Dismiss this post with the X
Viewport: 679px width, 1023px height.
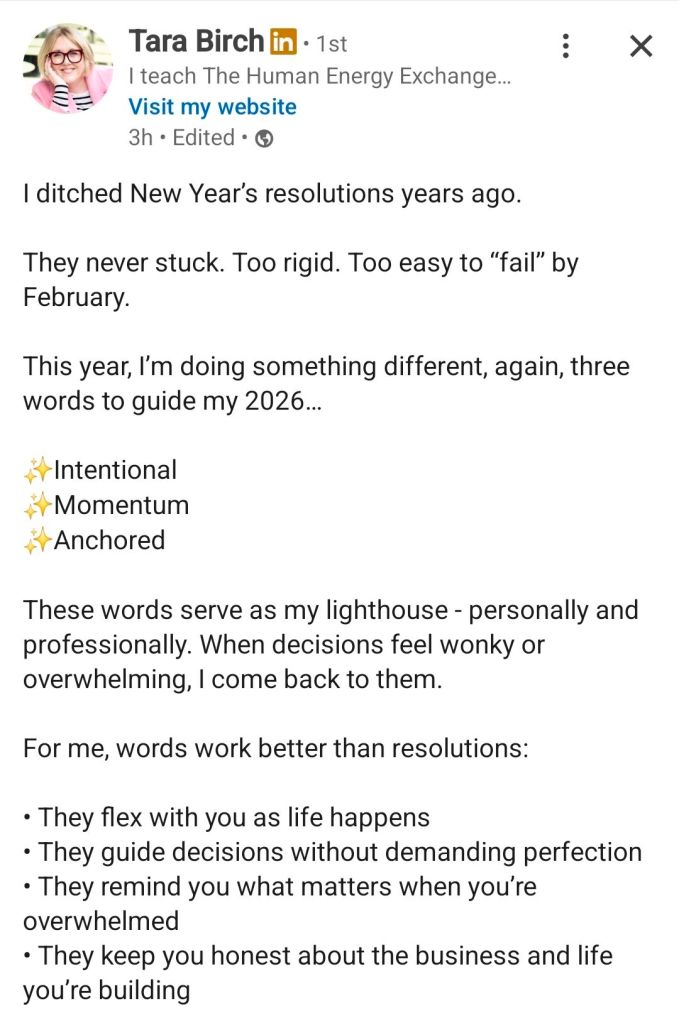click(x=640, y=46)
